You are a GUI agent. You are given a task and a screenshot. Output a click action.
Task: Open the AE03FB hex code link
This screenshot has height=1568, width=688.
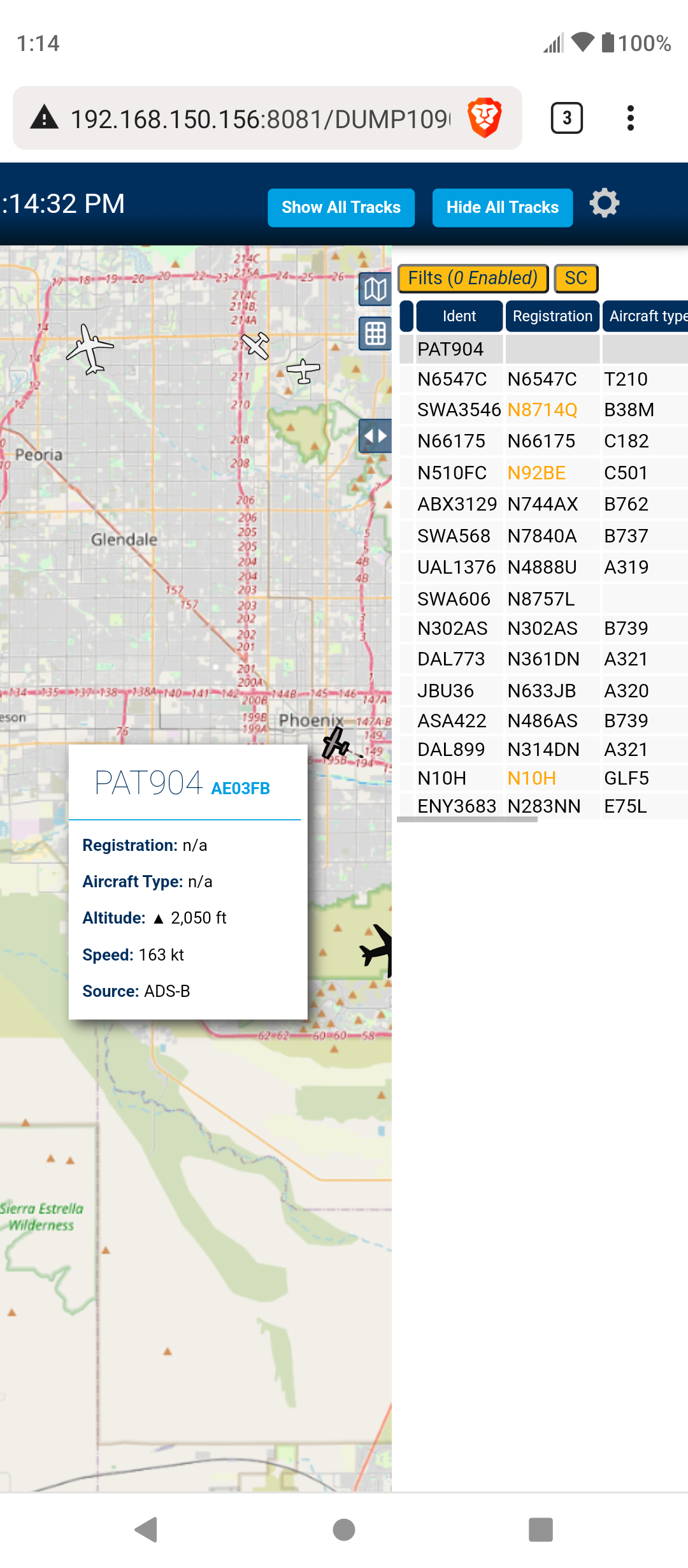tap(240, 788)
